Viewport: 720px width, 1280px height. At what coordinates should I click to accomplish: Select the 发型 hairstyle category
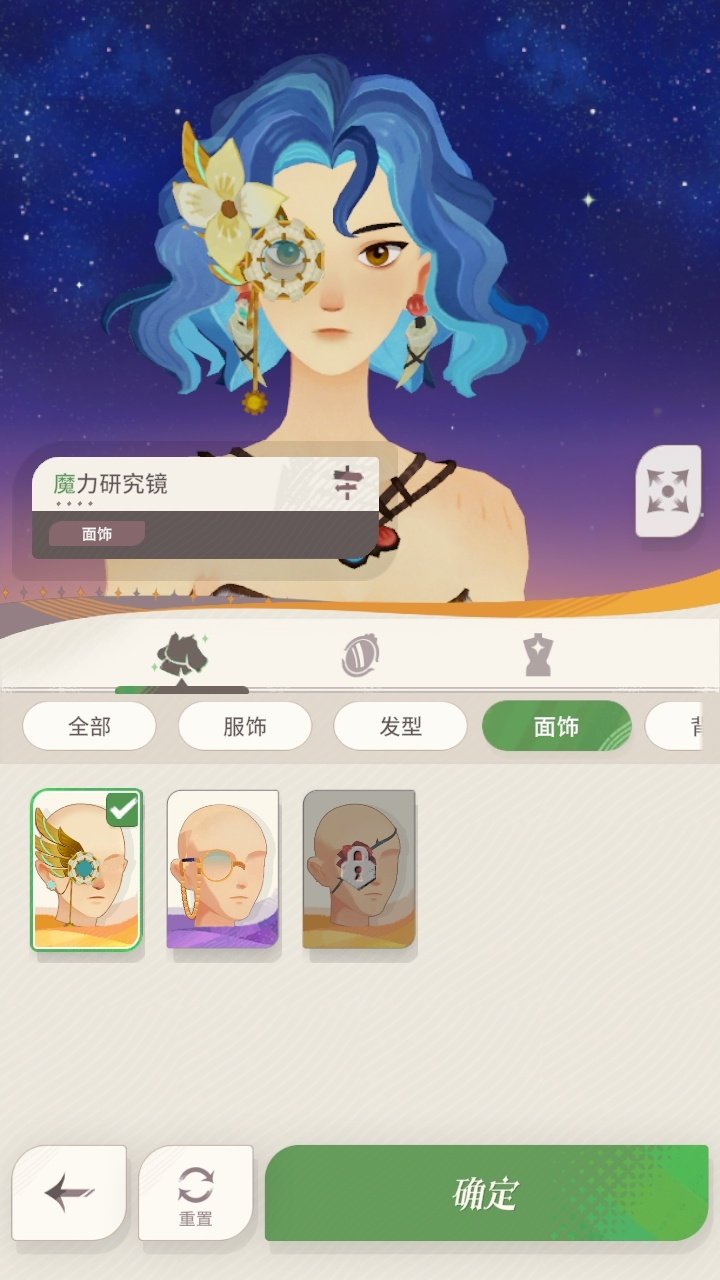(x=400, y=726)
